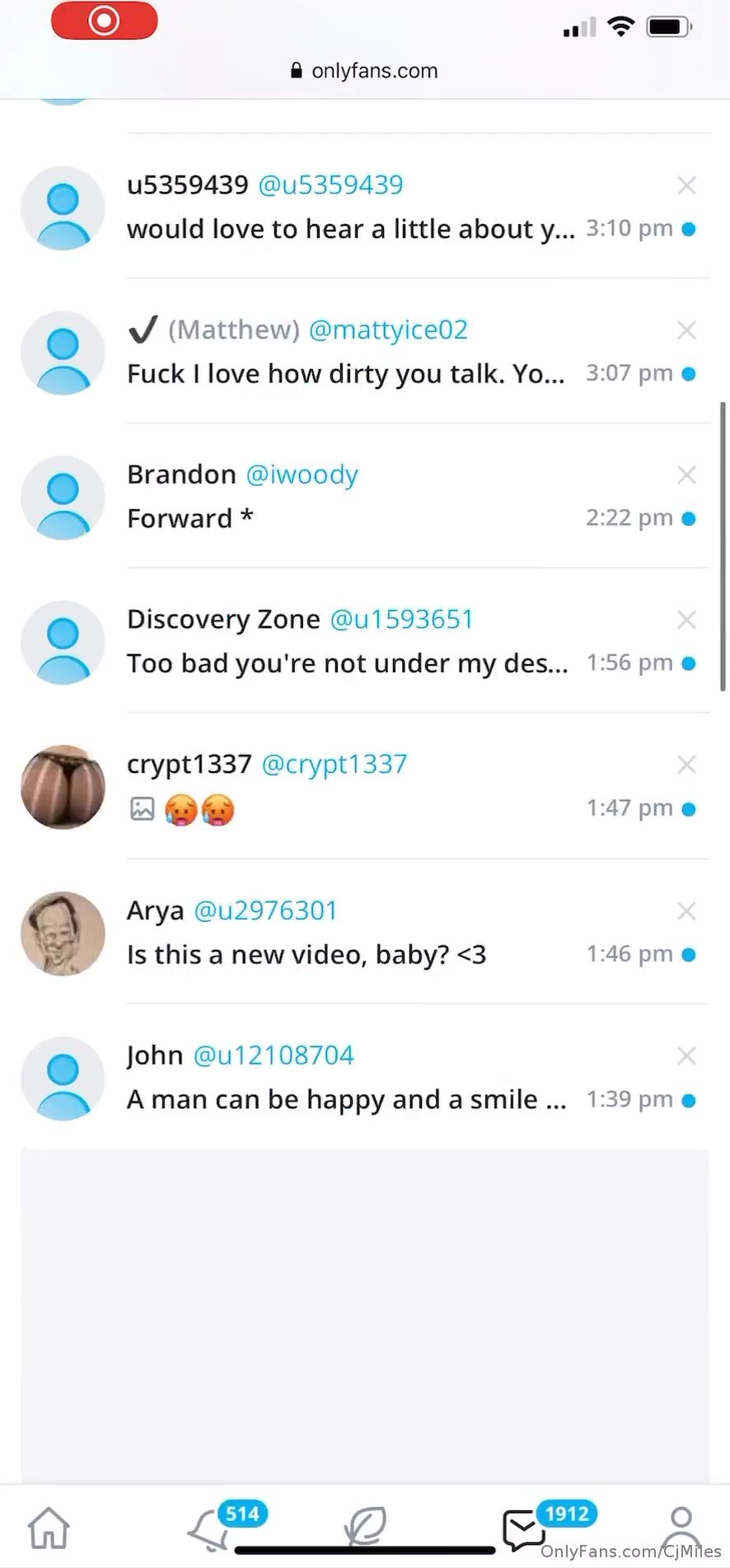Screen dimensions: 730x1568
Task: Open the chat with crypt1337
Action: coord(350,788)
